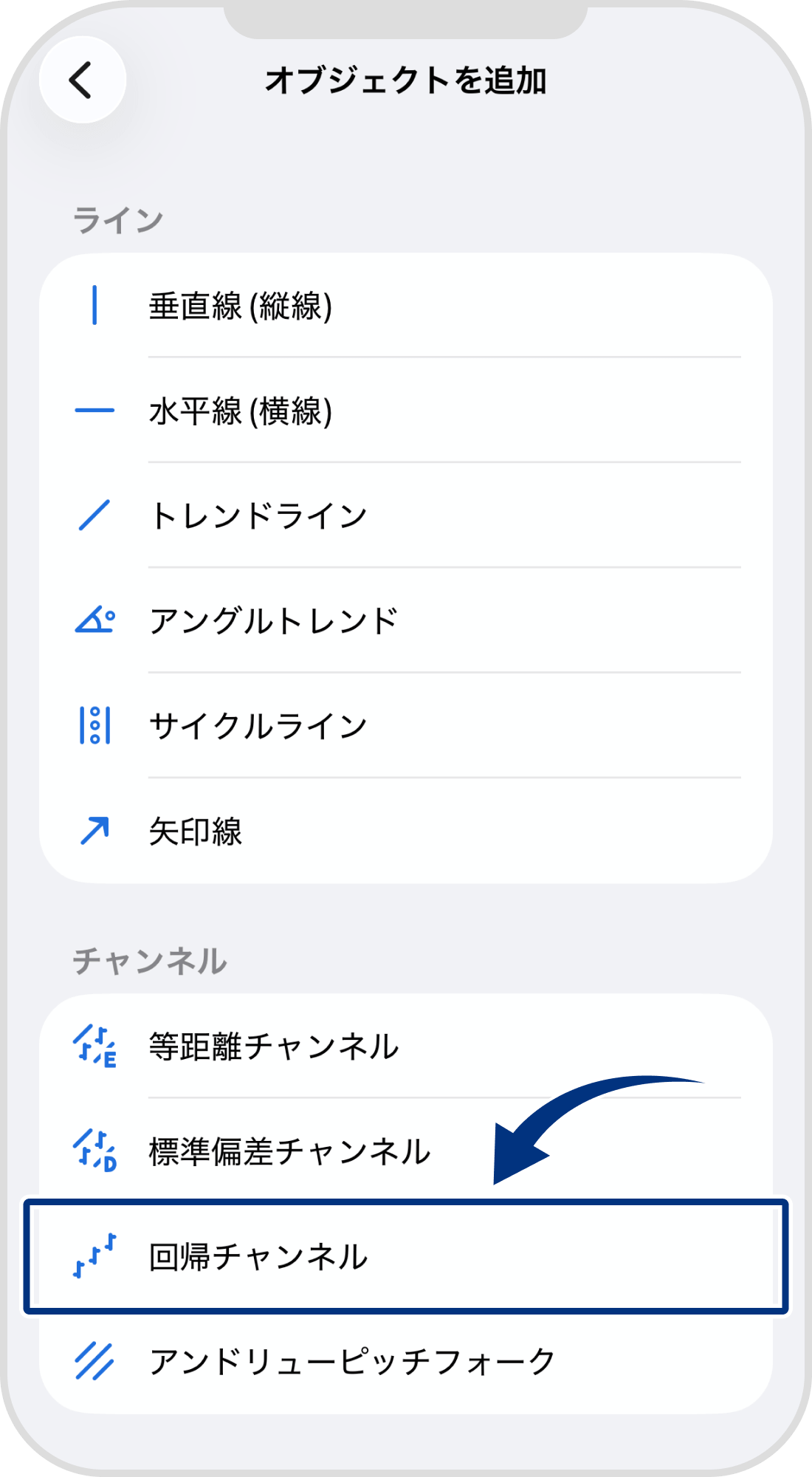Select the trend line (トレンドライン) icon
The image size is (812, 1477).
[96, 515]
